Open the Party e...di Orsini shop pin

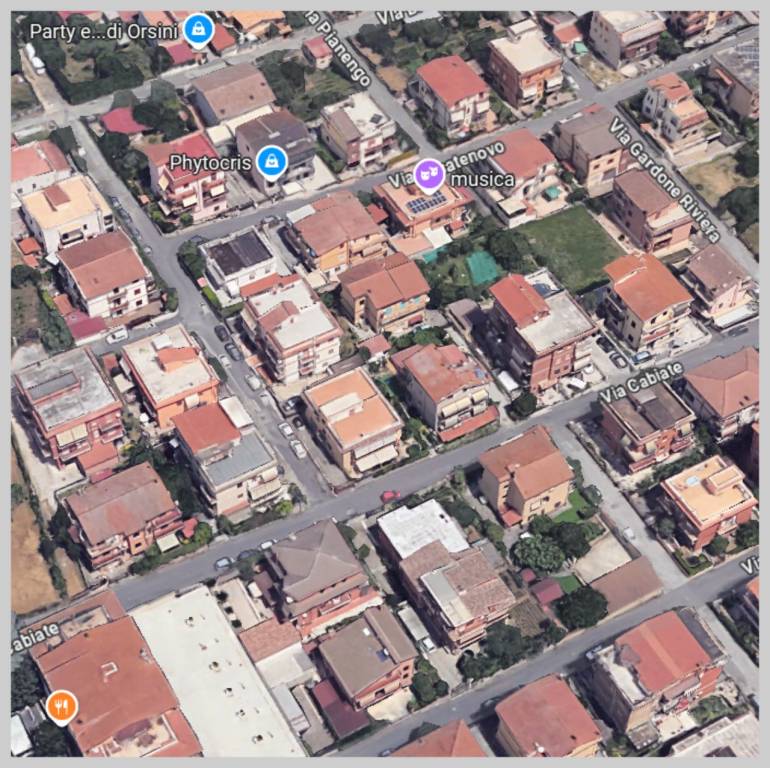point(200,29)
